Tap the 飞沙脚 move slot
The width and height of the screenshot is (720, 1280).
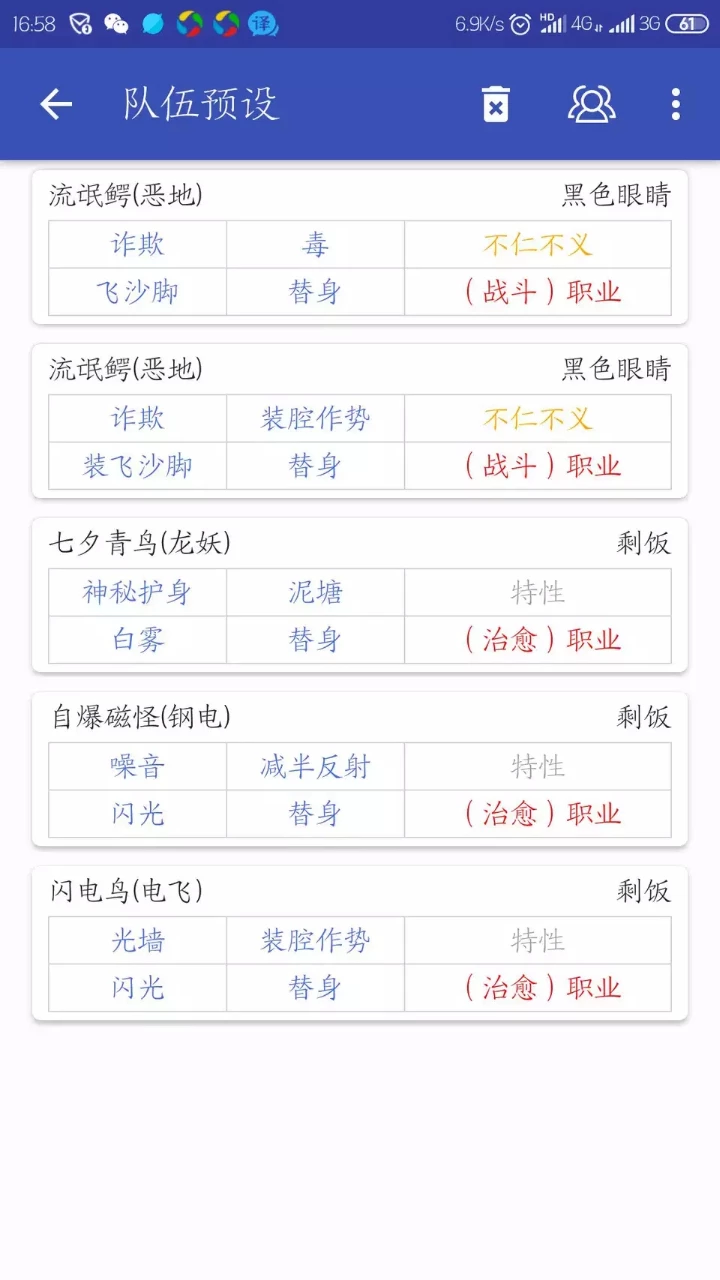coord(137,292)
